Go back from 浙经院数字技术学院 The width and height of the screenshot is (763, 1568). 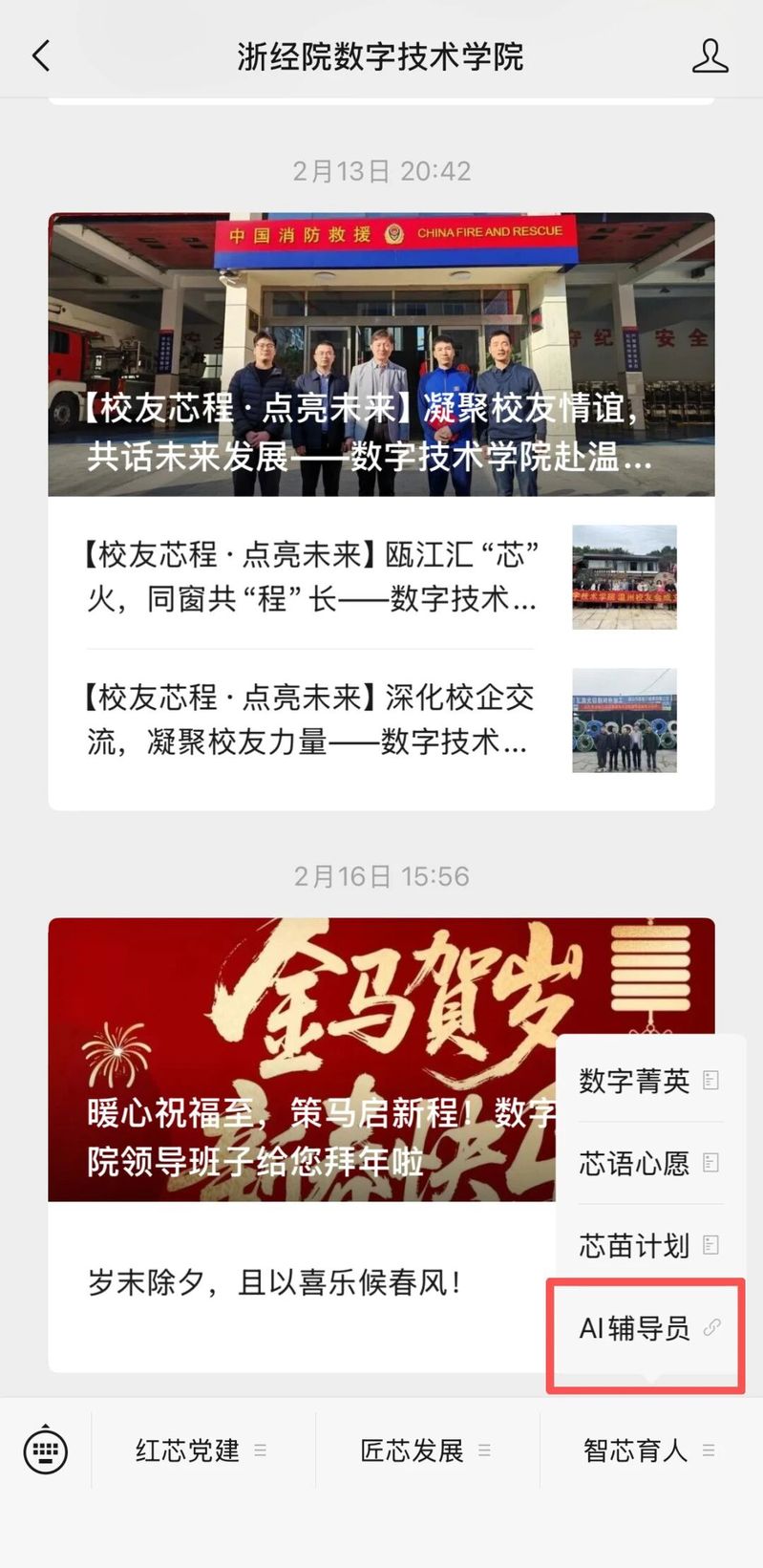tap(41, 56)
